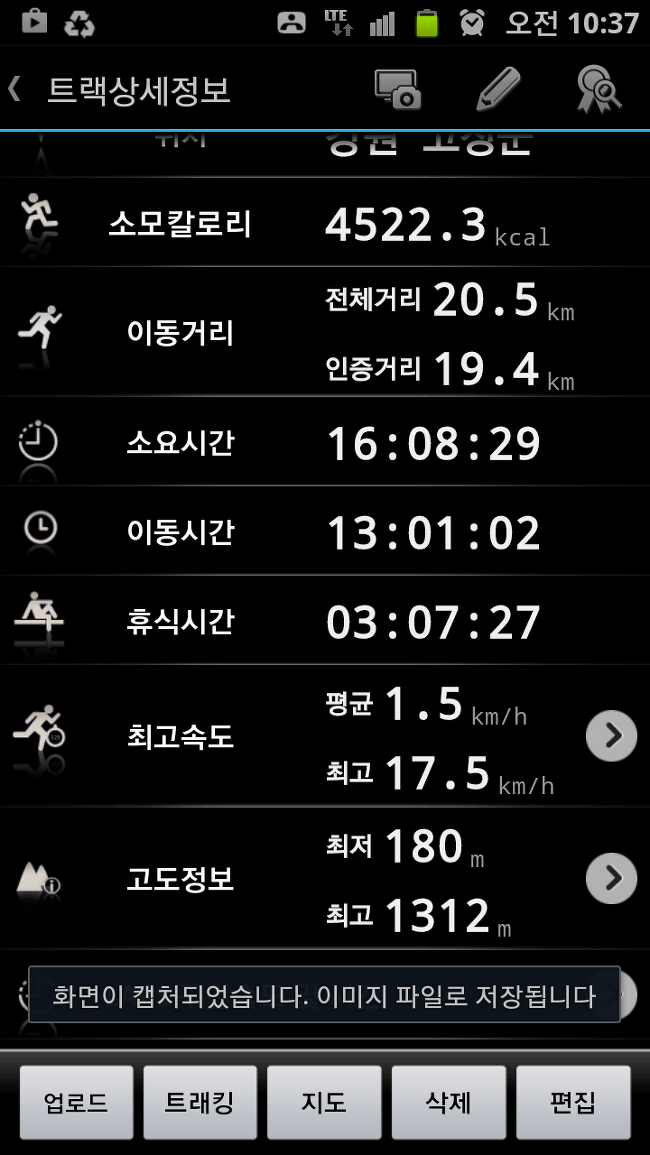The image size is (650, 1155).
Task: Tap the 업로드 button
Action: 76,1103
